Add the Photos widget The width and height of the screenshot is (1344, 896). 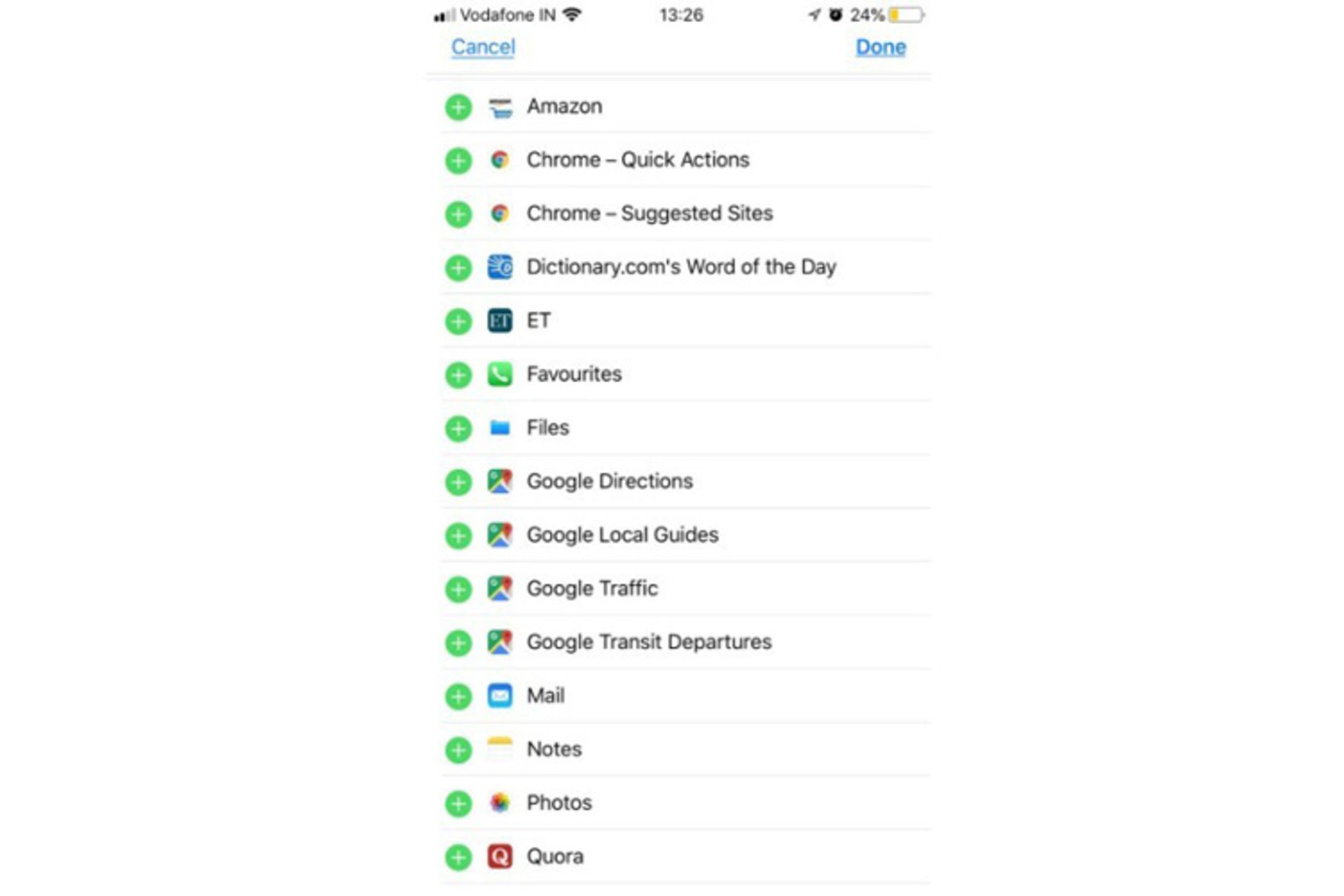tap(458, 804)
